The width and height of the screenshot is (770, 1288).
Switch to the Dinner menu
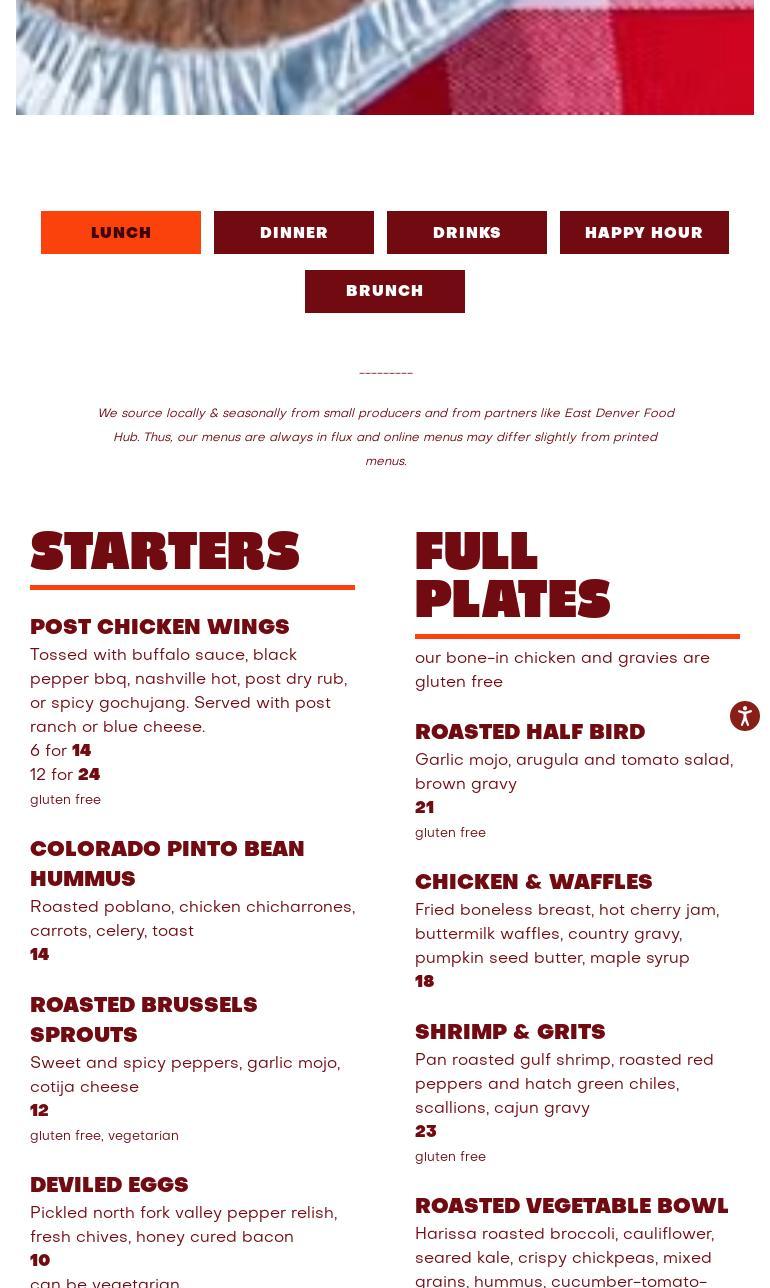pos(294,233)
